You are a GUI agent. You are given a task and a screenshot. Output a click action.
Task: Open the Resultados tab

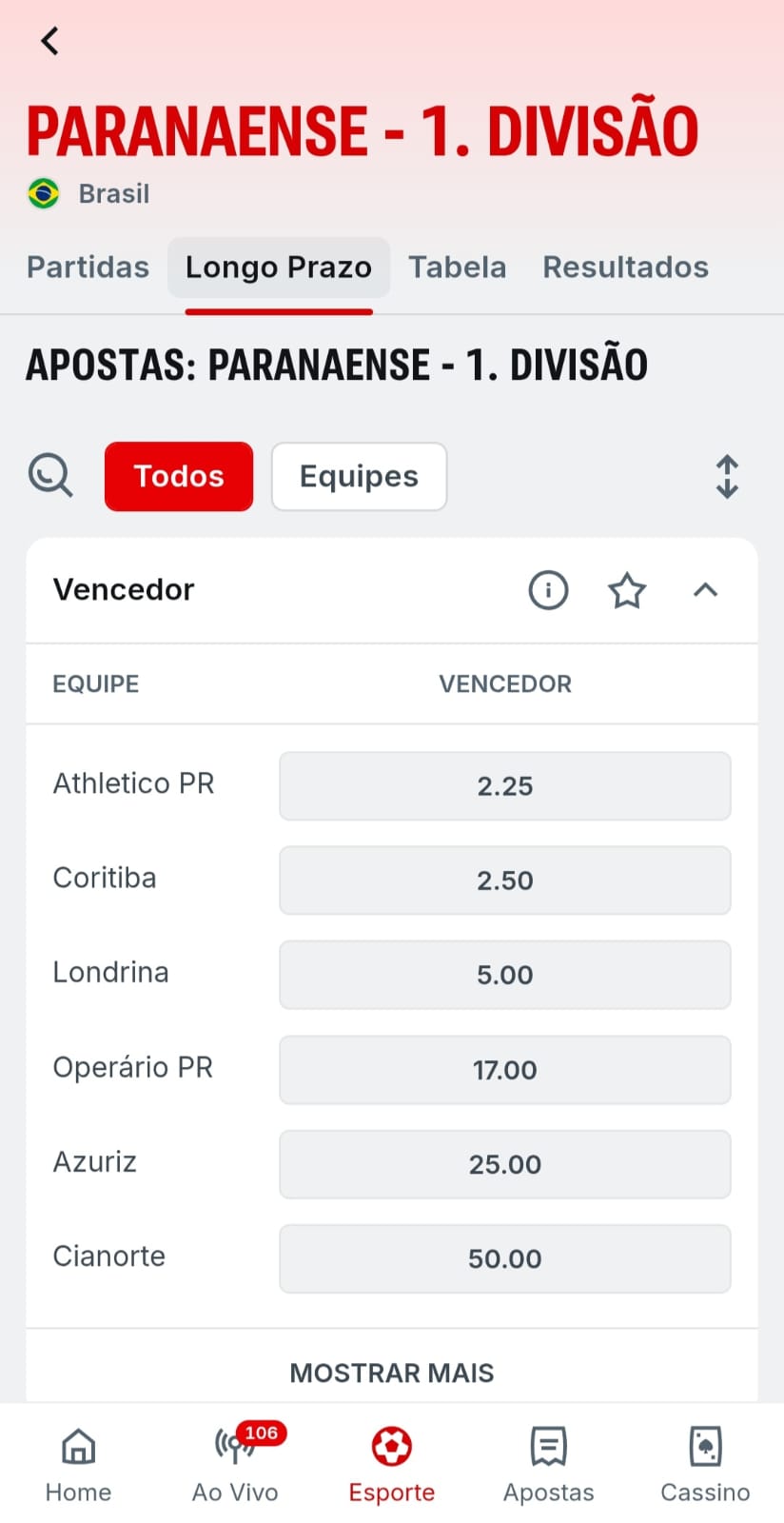point(625,267)
